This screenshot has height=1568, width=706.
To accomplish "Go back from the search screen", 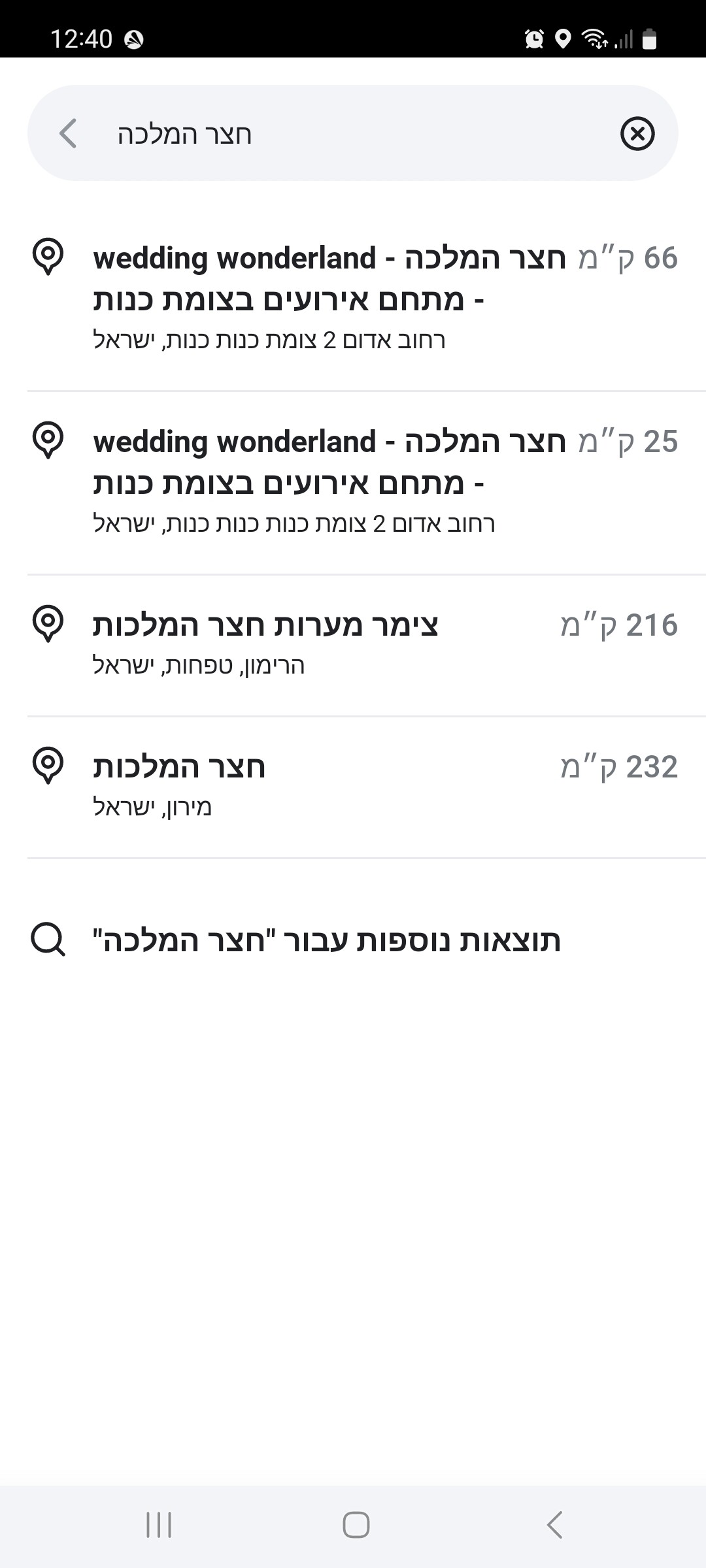I will (68, 133).
